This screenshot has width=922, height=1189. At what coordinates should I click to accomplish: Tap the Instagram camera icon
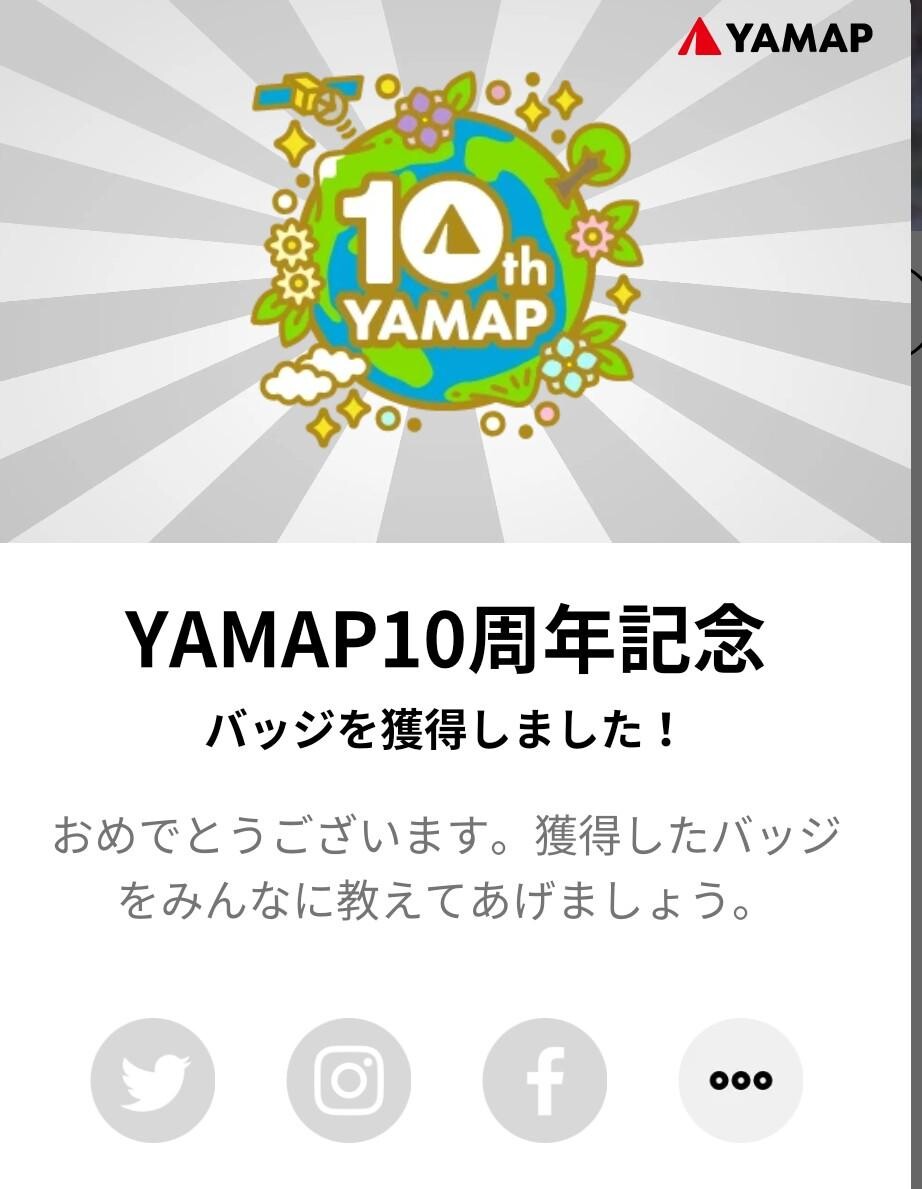pos(348,1080)
